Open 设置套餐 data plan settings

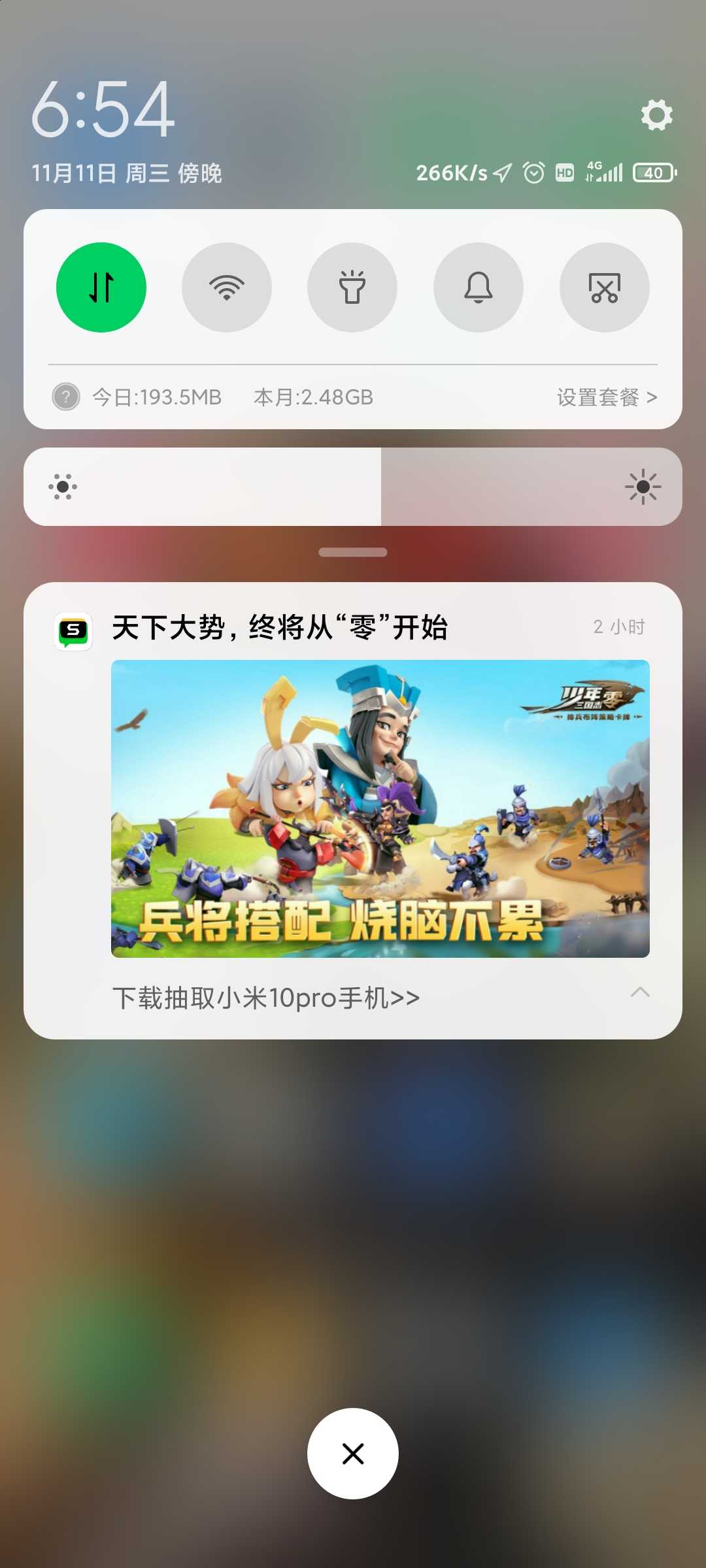(x=607, y=397)
